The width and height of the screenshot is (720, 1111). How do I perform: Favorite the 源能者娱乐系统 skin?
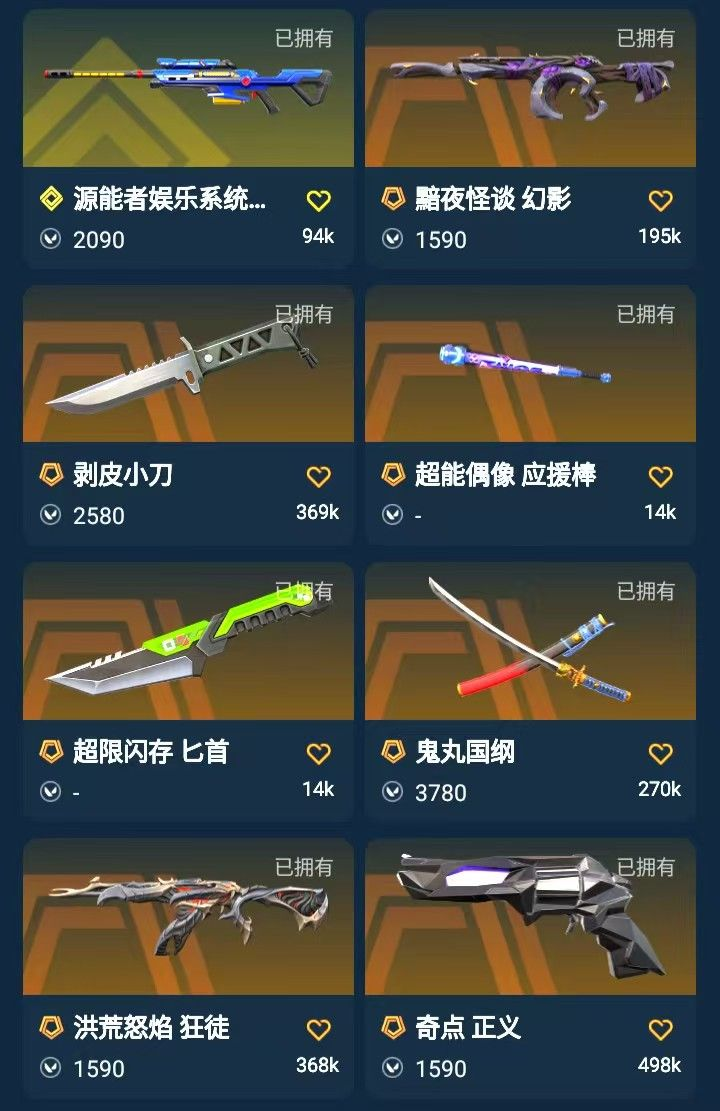coord(318,201)
